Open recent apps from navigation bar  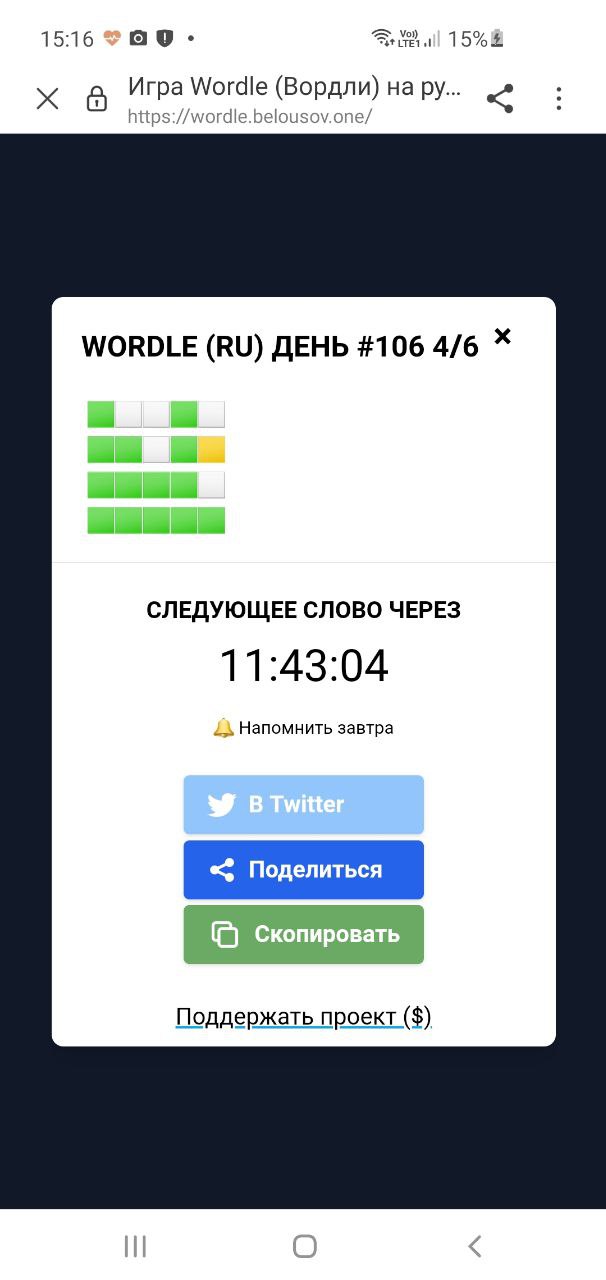click(135, 1245)
